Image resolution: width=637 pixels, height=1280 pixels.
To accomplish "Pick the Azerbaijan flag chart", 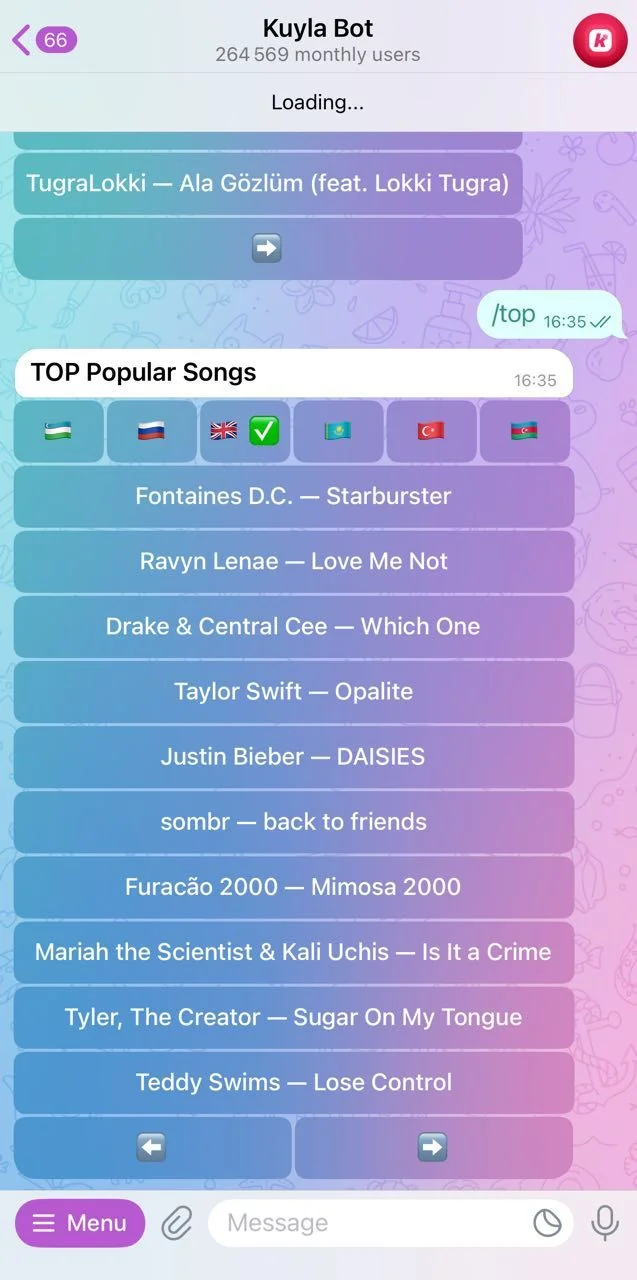I will (x=525, y=431).
